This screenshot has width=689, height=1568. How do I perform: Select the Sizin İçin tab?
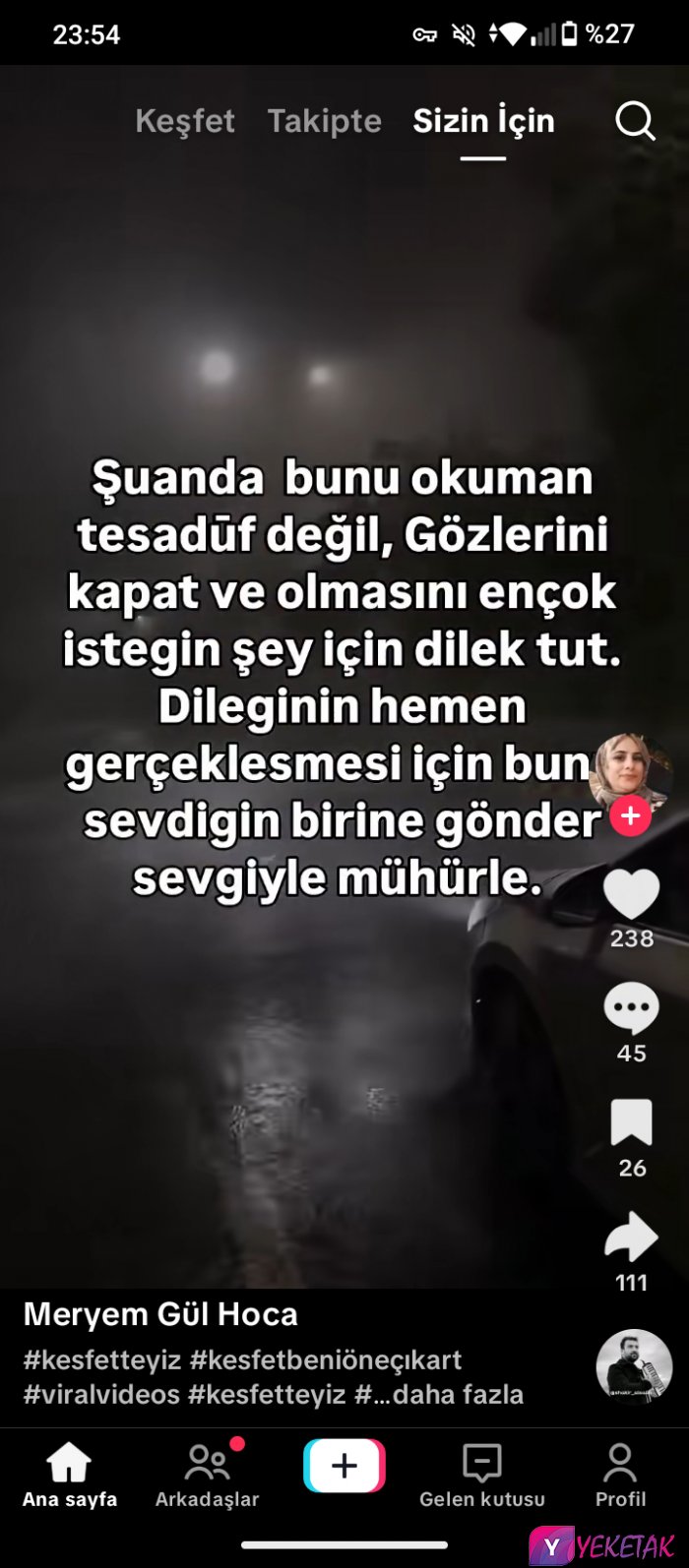click(483, 121)
